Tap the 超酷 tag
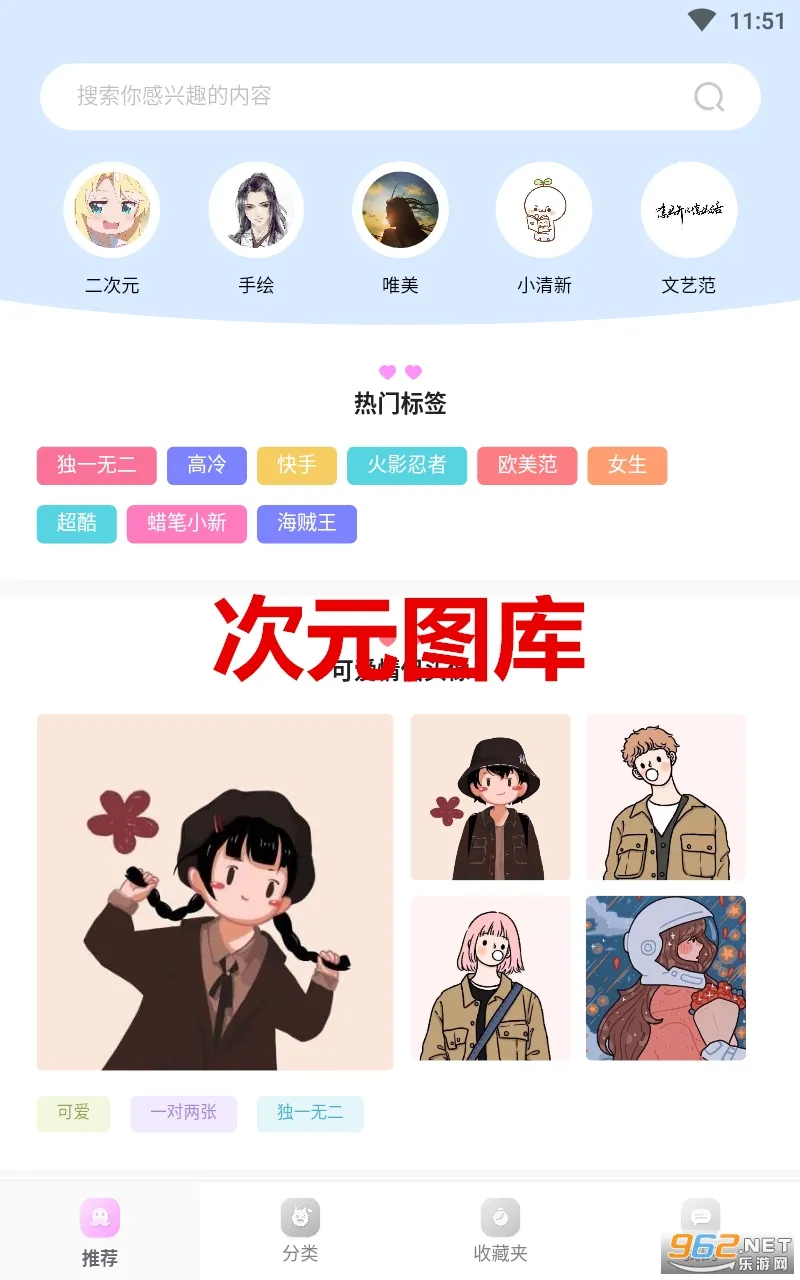Viewport: 800px width, 1280px height. [x=76, y=523]
